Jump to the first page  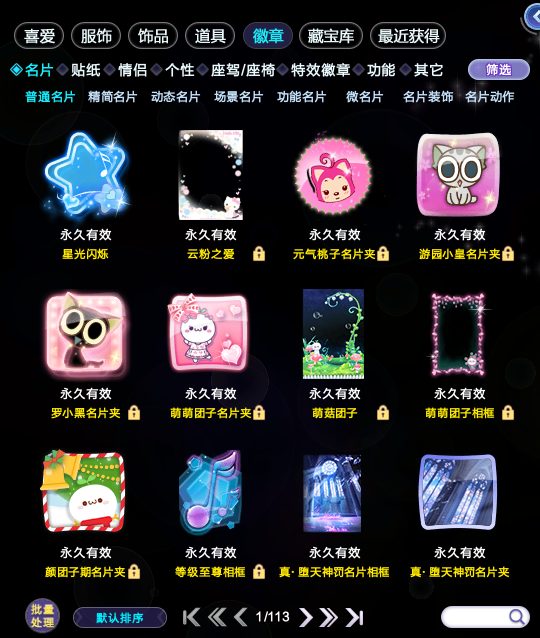pyautogui.click(x=191, y=617)
